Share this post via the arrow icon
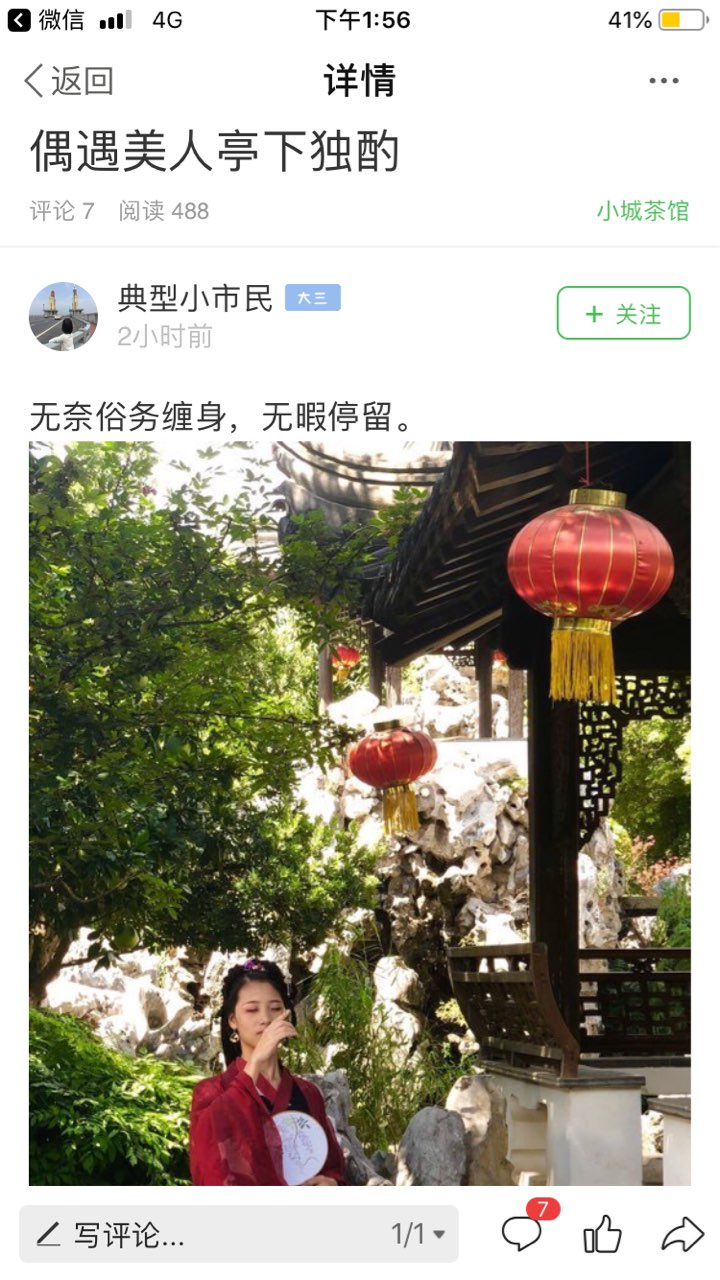 683,1235
